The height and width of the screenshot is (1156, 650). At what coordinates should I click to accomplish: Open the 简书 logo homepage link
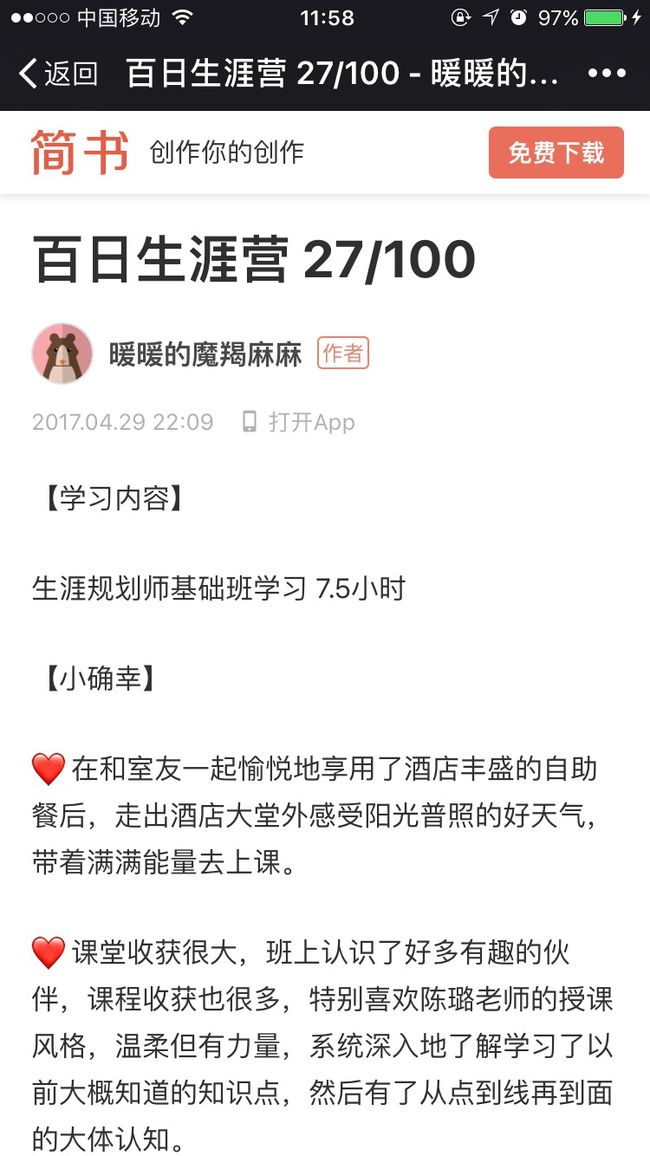coord(80,153)
